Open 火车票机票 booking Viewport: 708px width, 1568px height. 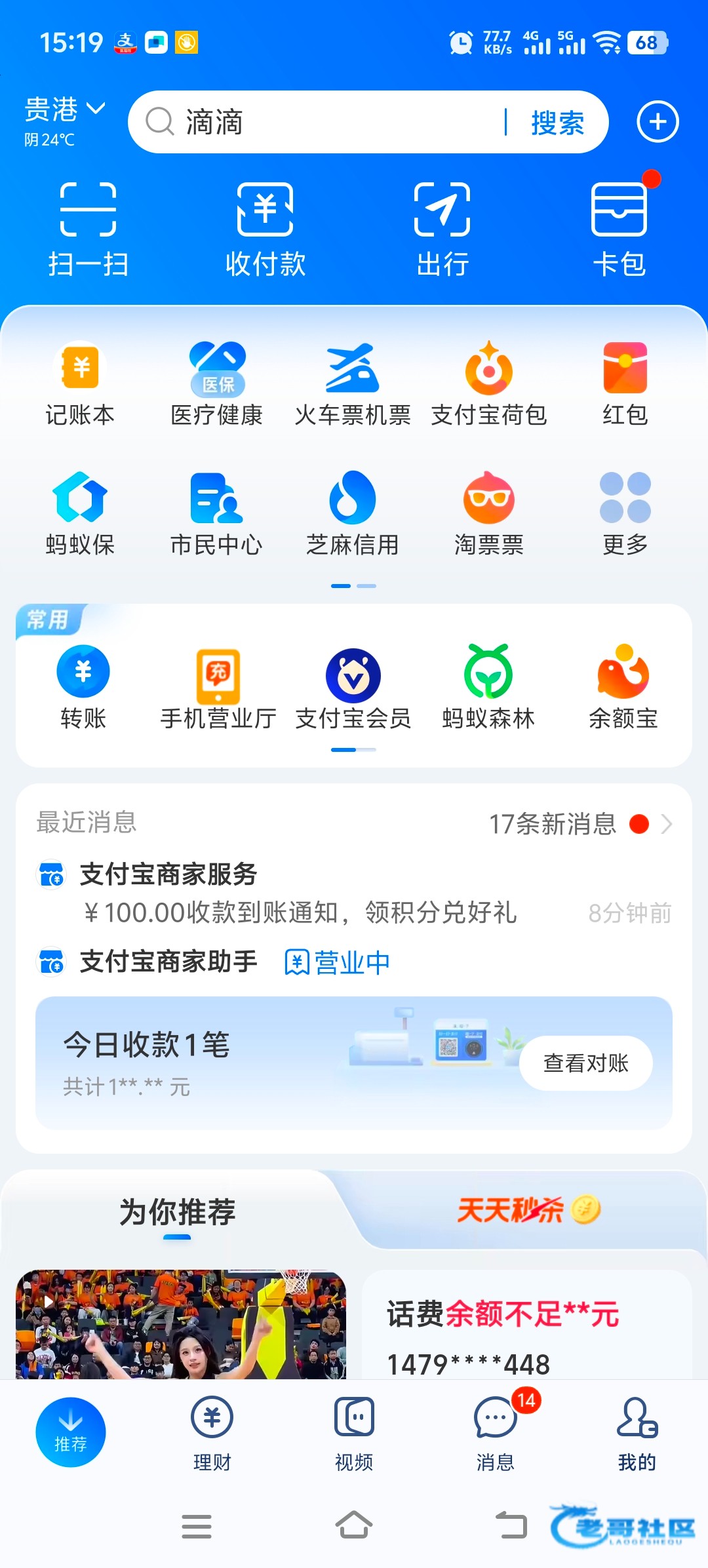[x=353, y=384]
